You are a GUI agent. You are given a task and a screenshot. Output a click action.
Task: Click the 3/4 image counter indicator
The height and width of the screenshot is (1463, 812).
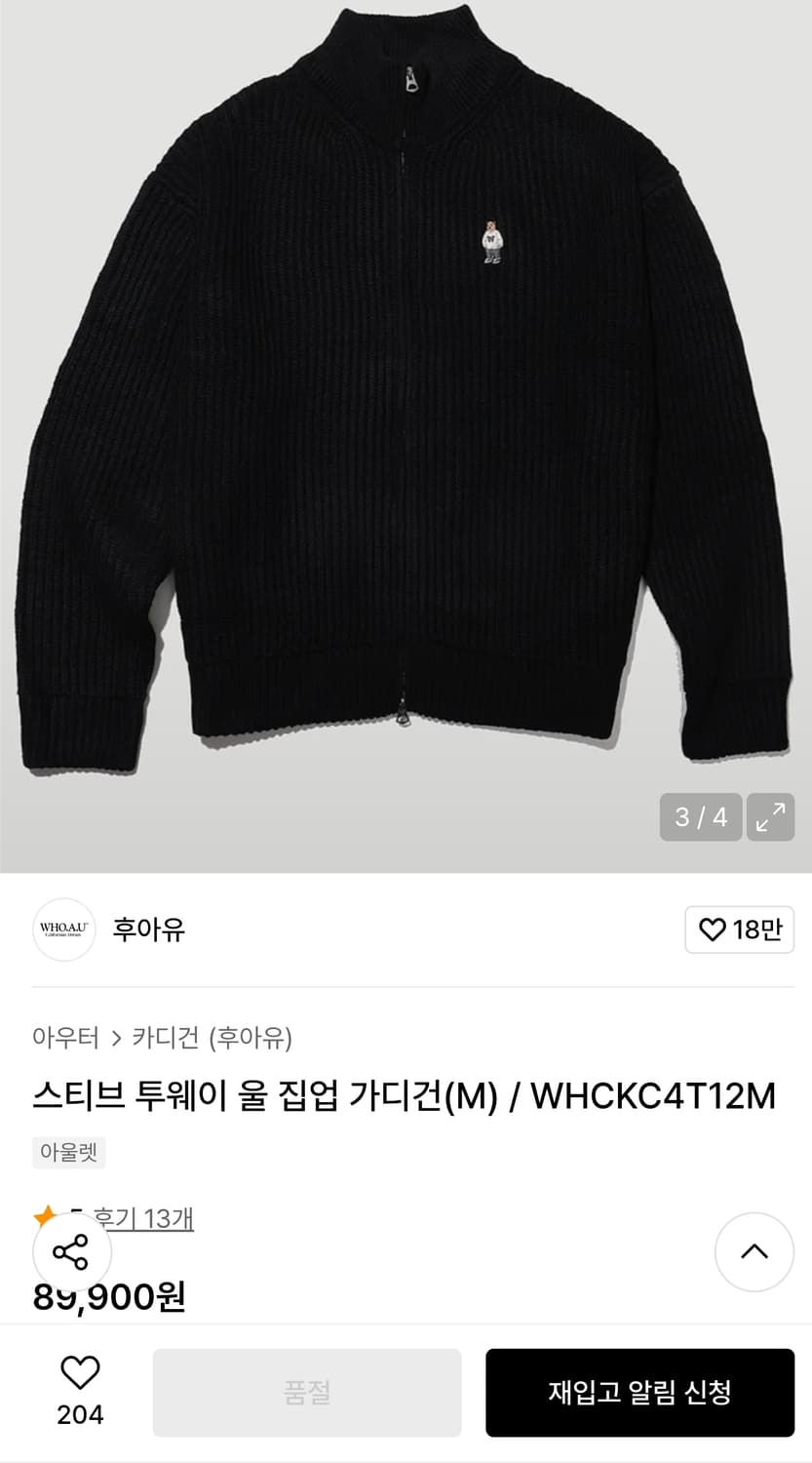pyautogui.click(x=701, y=817)
